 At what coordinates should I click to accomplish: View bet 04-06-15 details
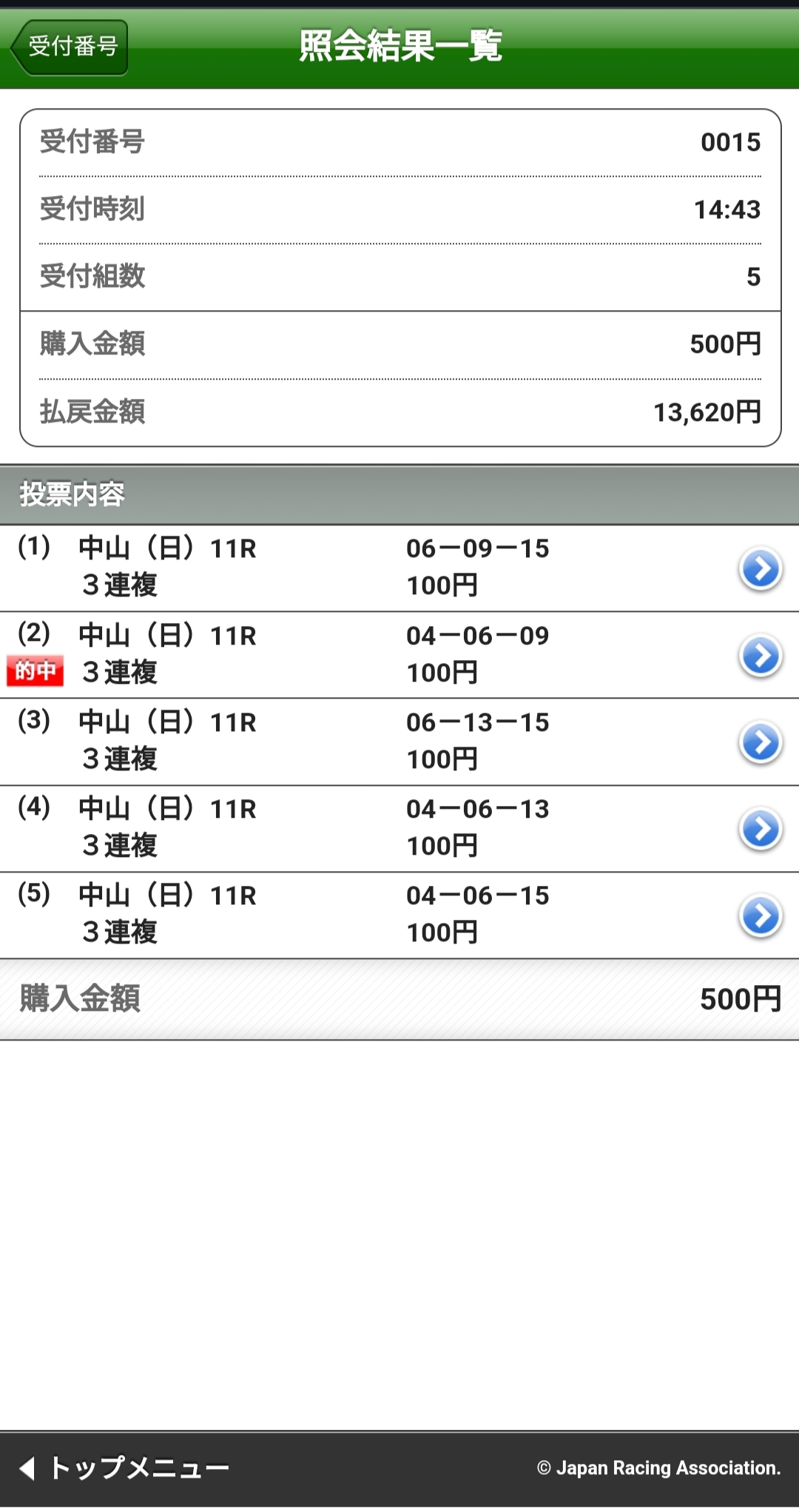click(x=760, y=916)
